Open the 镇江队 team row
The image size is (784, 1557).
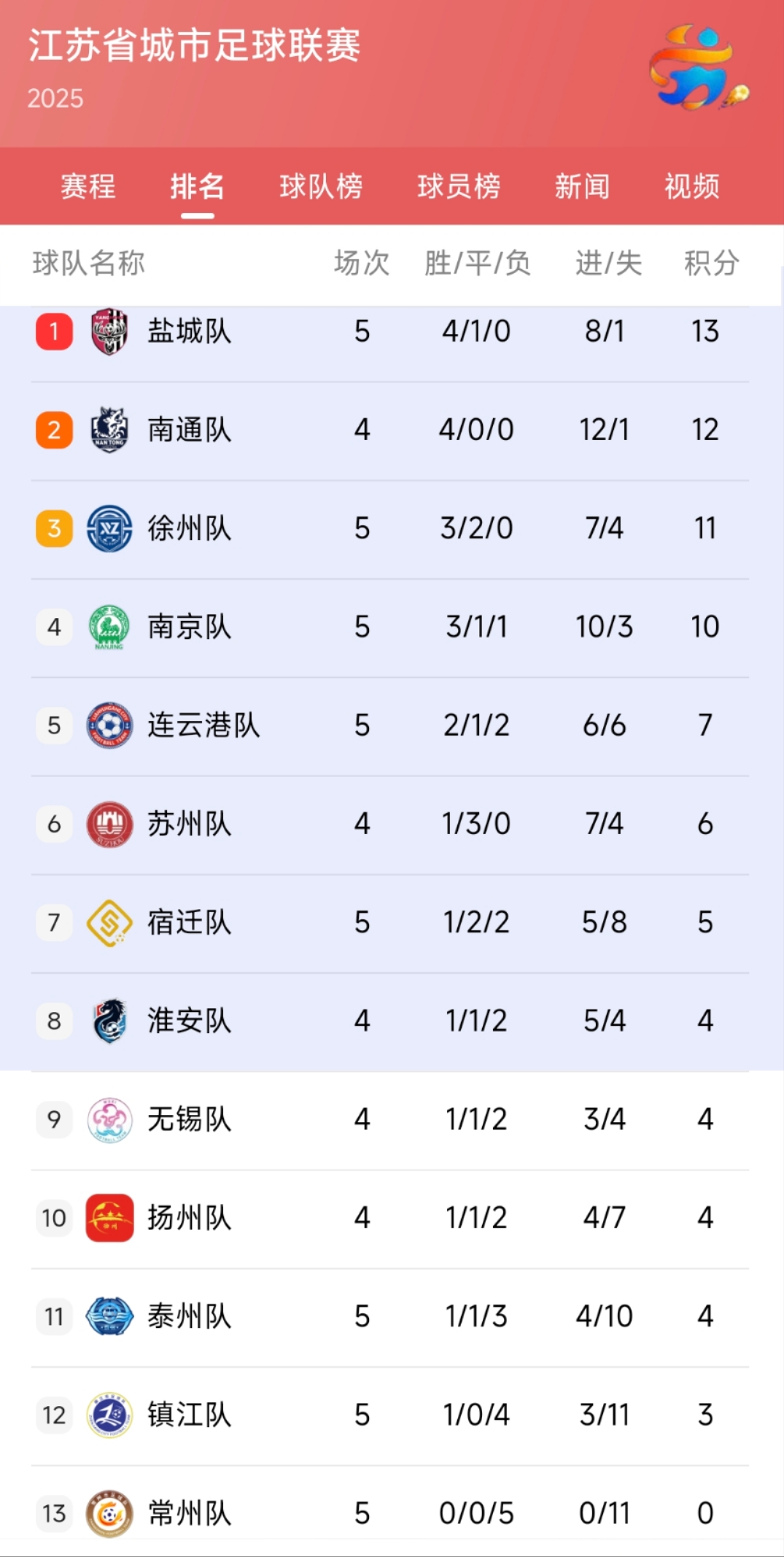click(392, 1415)
